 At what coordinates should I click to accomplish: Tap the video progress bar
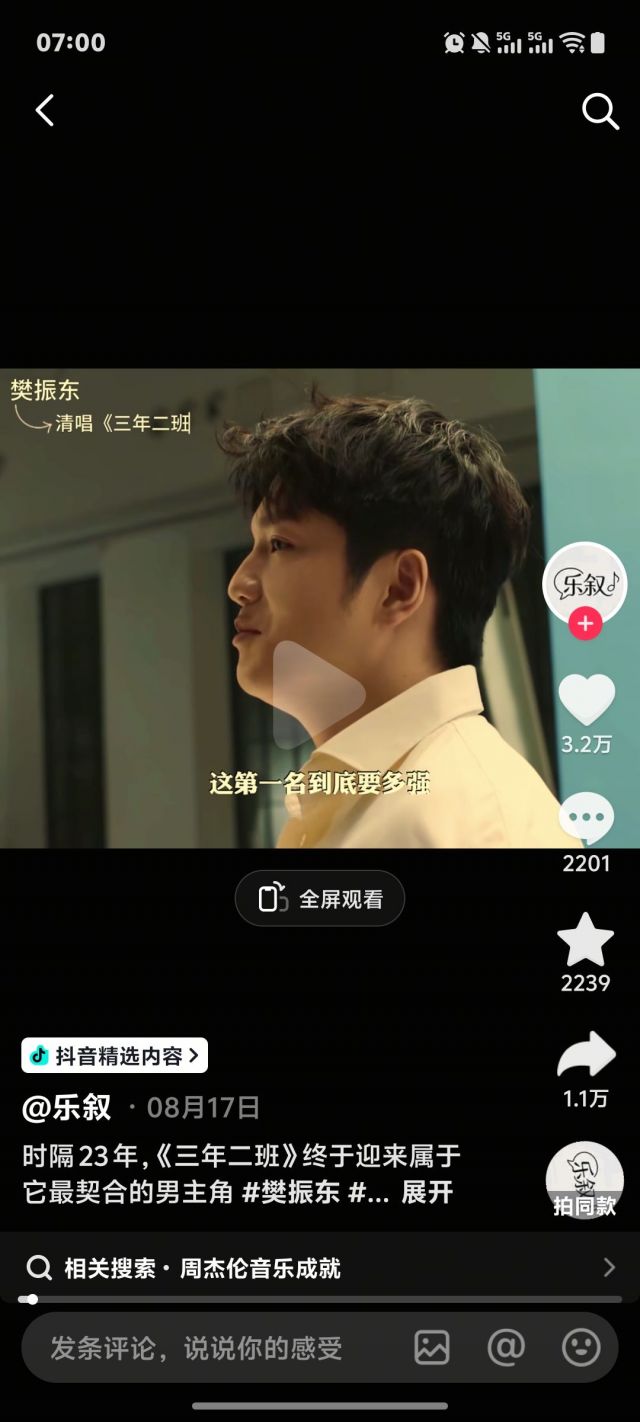click(x=320, y=1299)
